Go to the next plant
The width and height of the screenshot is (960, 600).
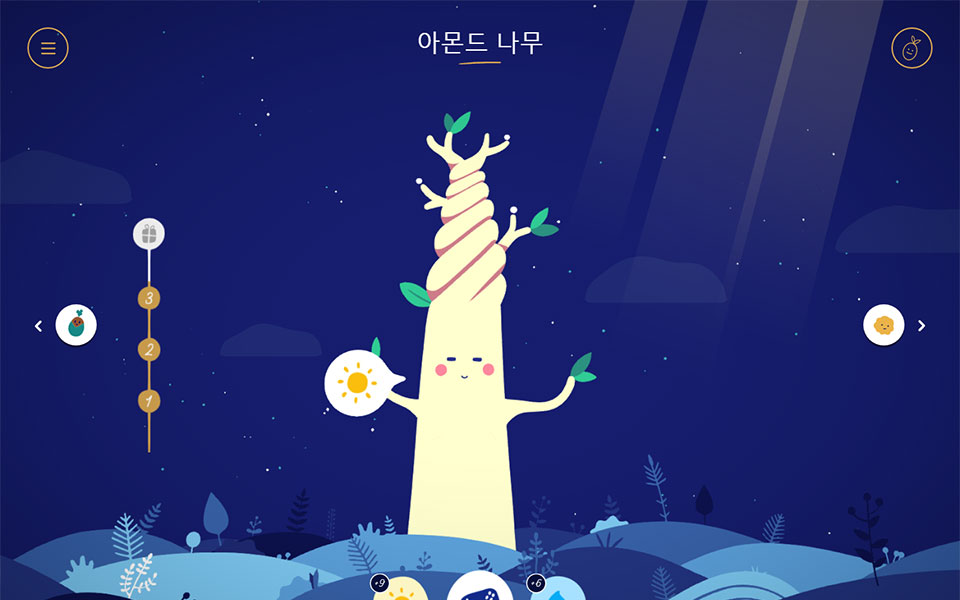pos(921,326)
